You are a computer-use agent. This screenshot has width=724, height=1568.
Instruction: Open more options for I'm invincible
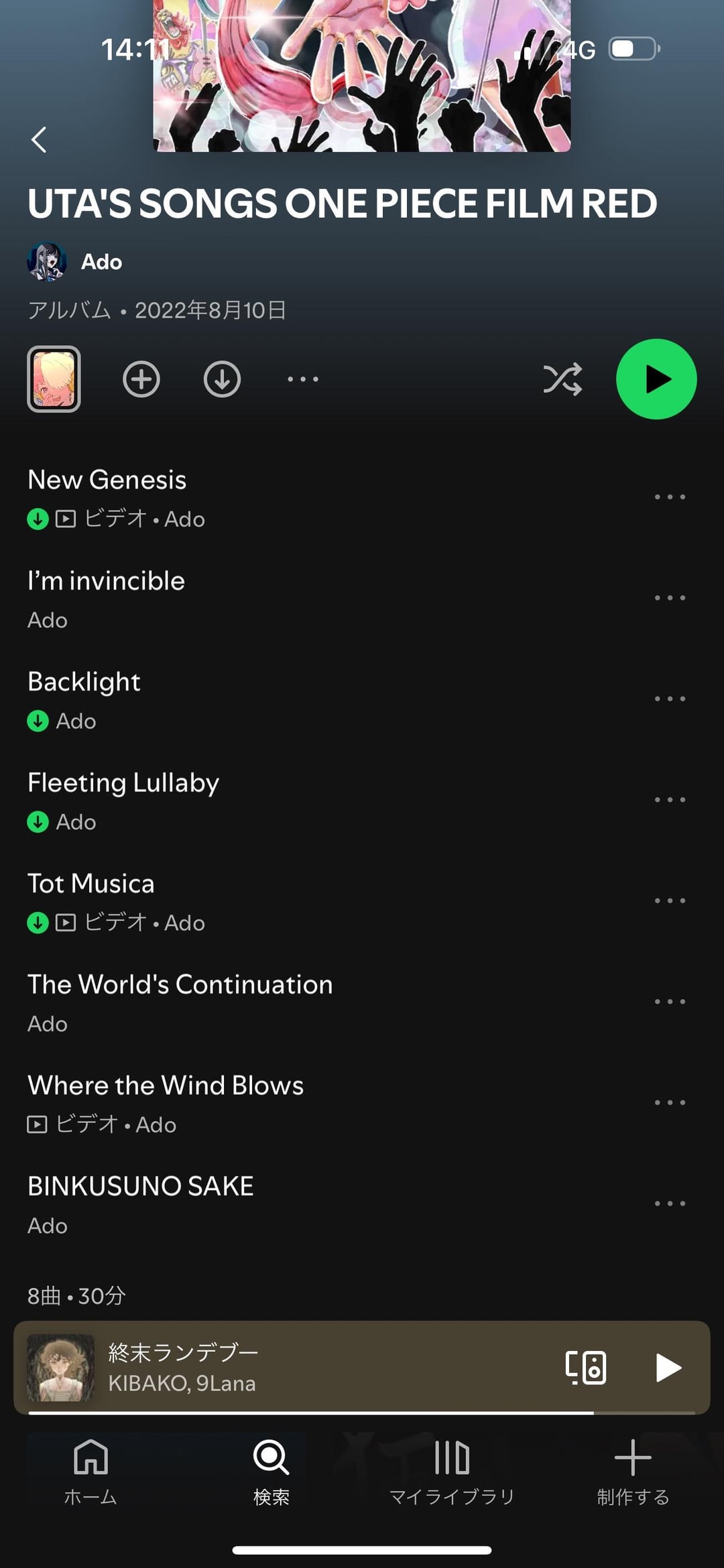point(670,598)
